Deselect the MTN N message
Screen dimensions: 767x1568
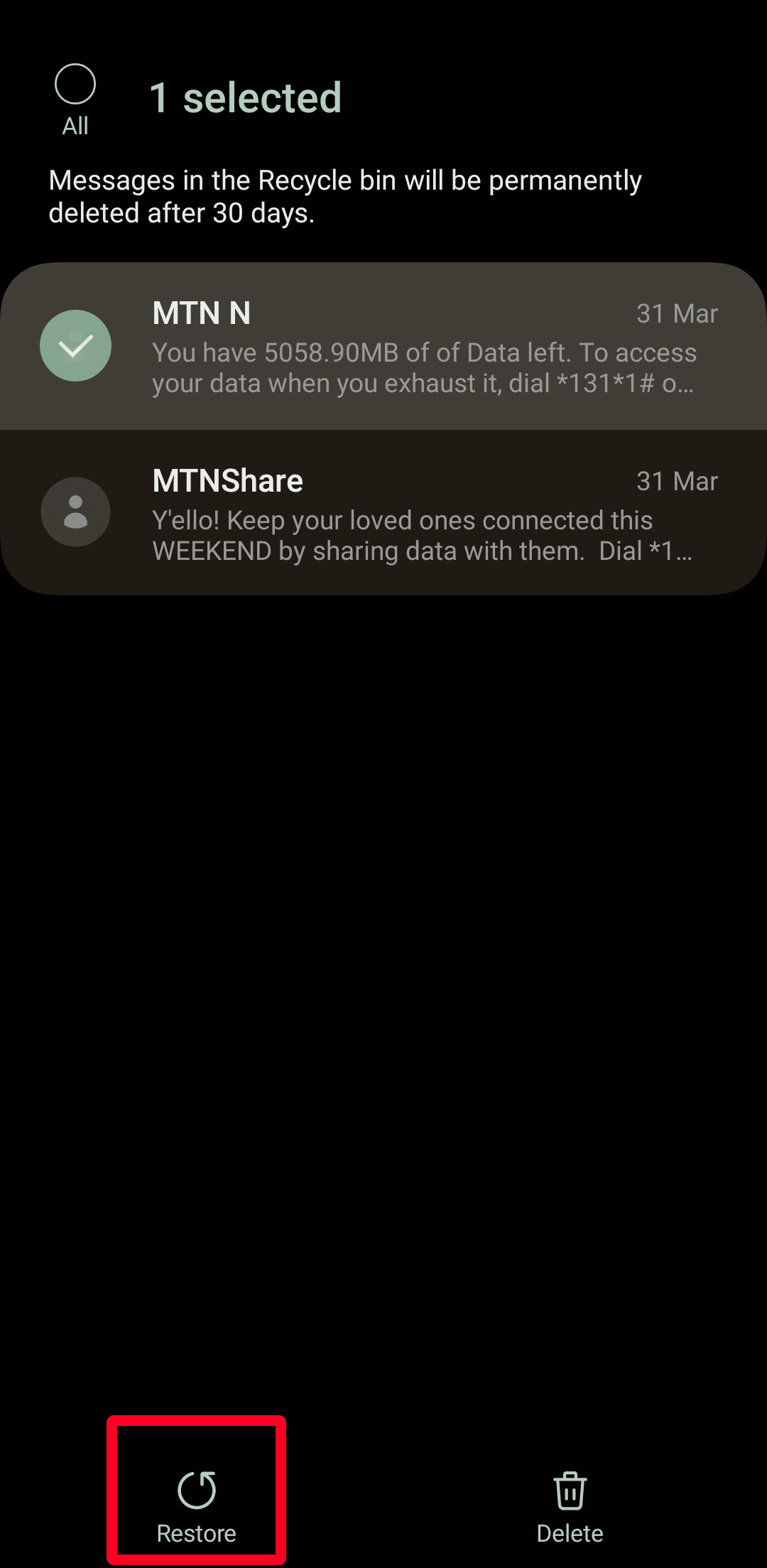tap(75, 346)
